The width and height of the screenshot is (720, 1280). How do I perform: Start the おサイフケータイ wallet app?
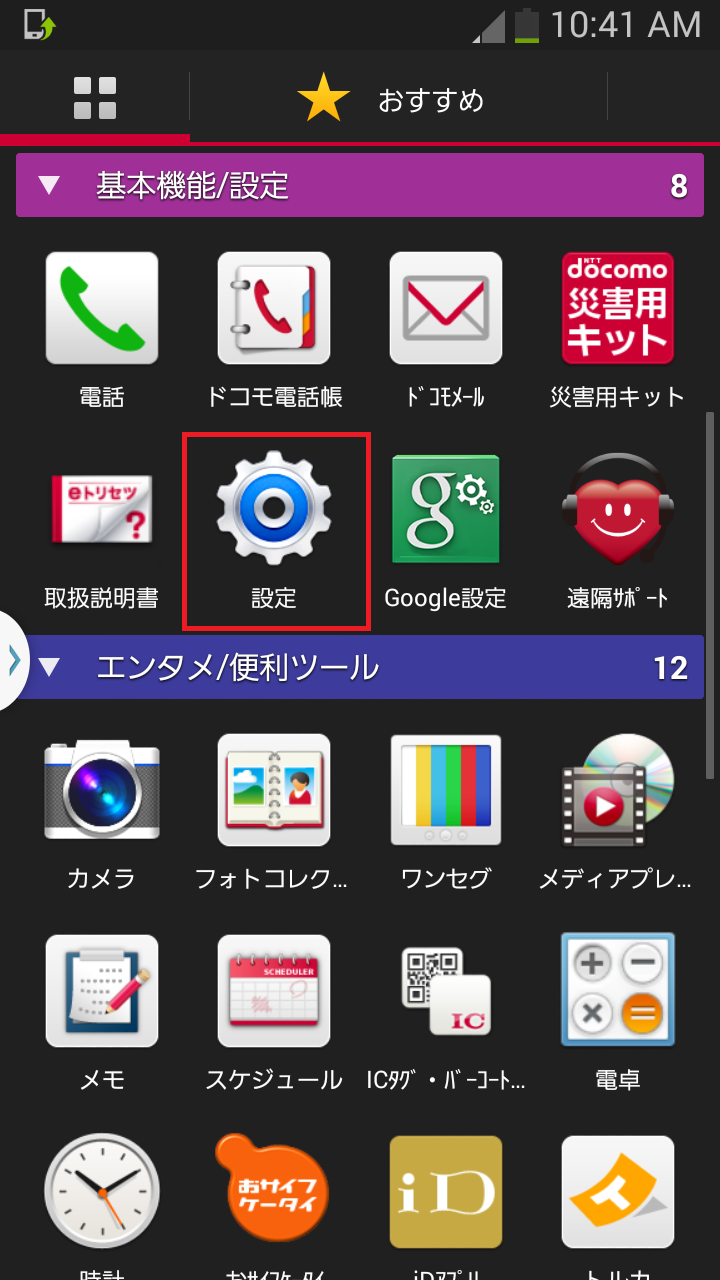[273, 1192]
